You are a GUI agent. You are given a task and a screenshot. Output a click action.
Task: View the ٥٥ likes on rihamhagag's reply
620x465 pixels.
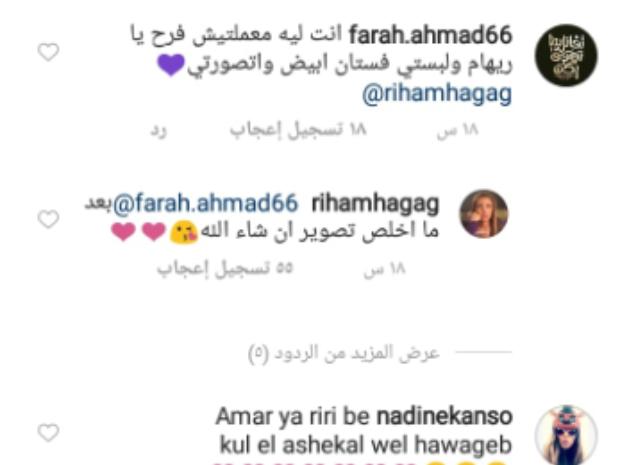(x=214, y=270)
